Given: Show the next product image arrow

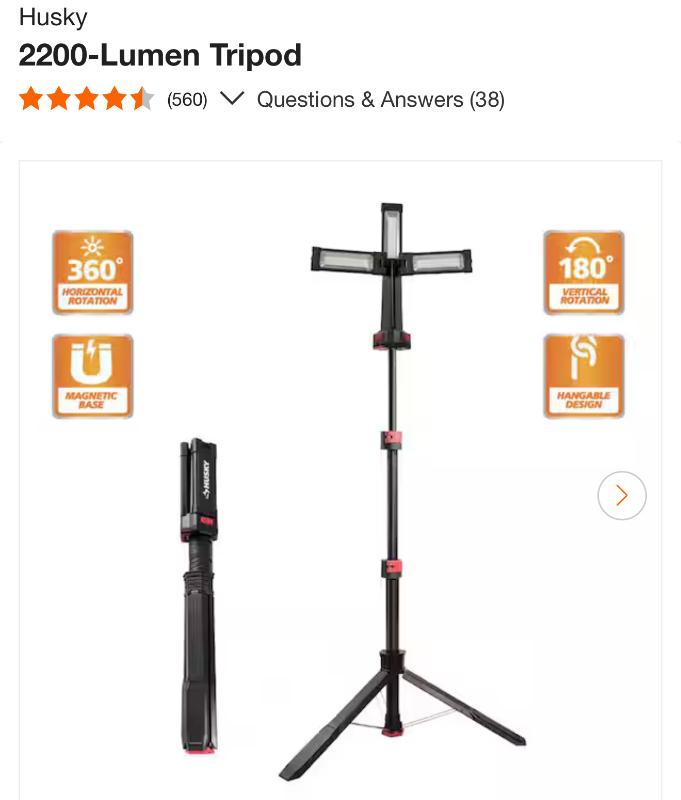Looking at the screenshot, I should coord(622,495).
